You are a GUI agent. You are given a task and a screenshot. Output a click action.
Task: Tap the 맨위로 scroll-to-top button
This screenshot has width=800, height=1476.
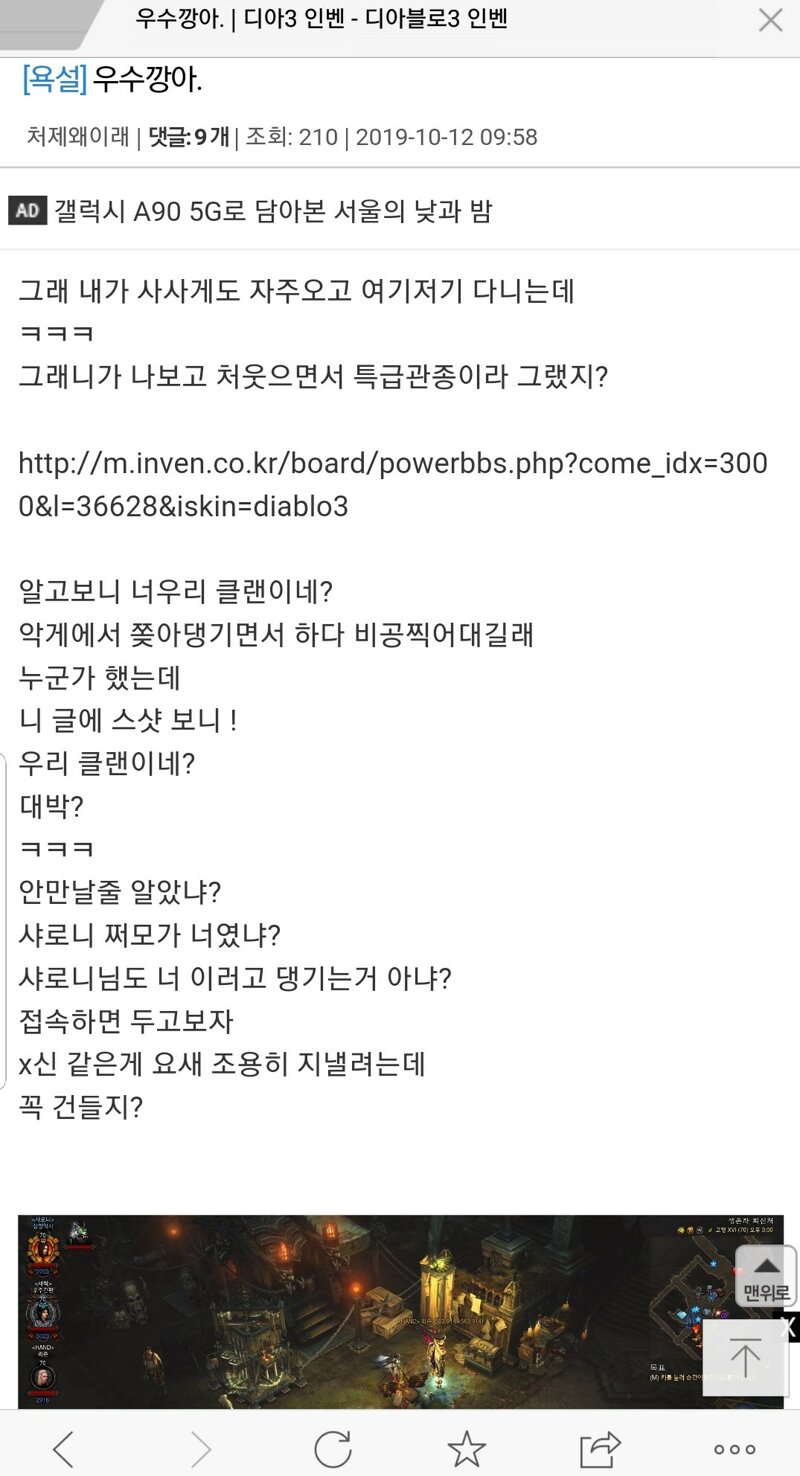(767, 1275)
